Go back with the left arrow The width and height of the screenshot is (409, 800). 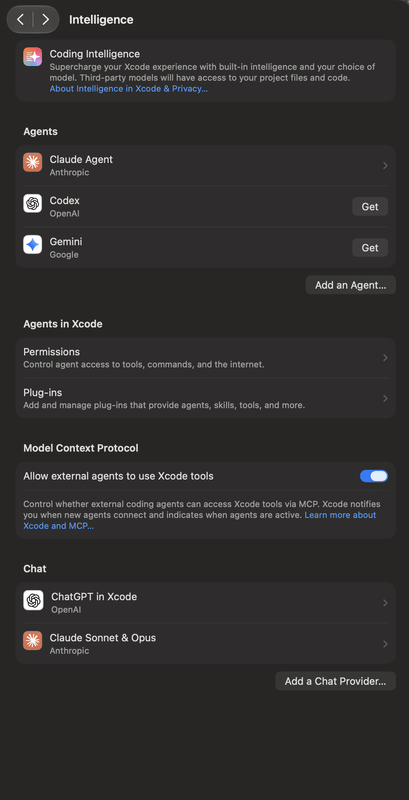pyautogui.click(x=20, y=19)
